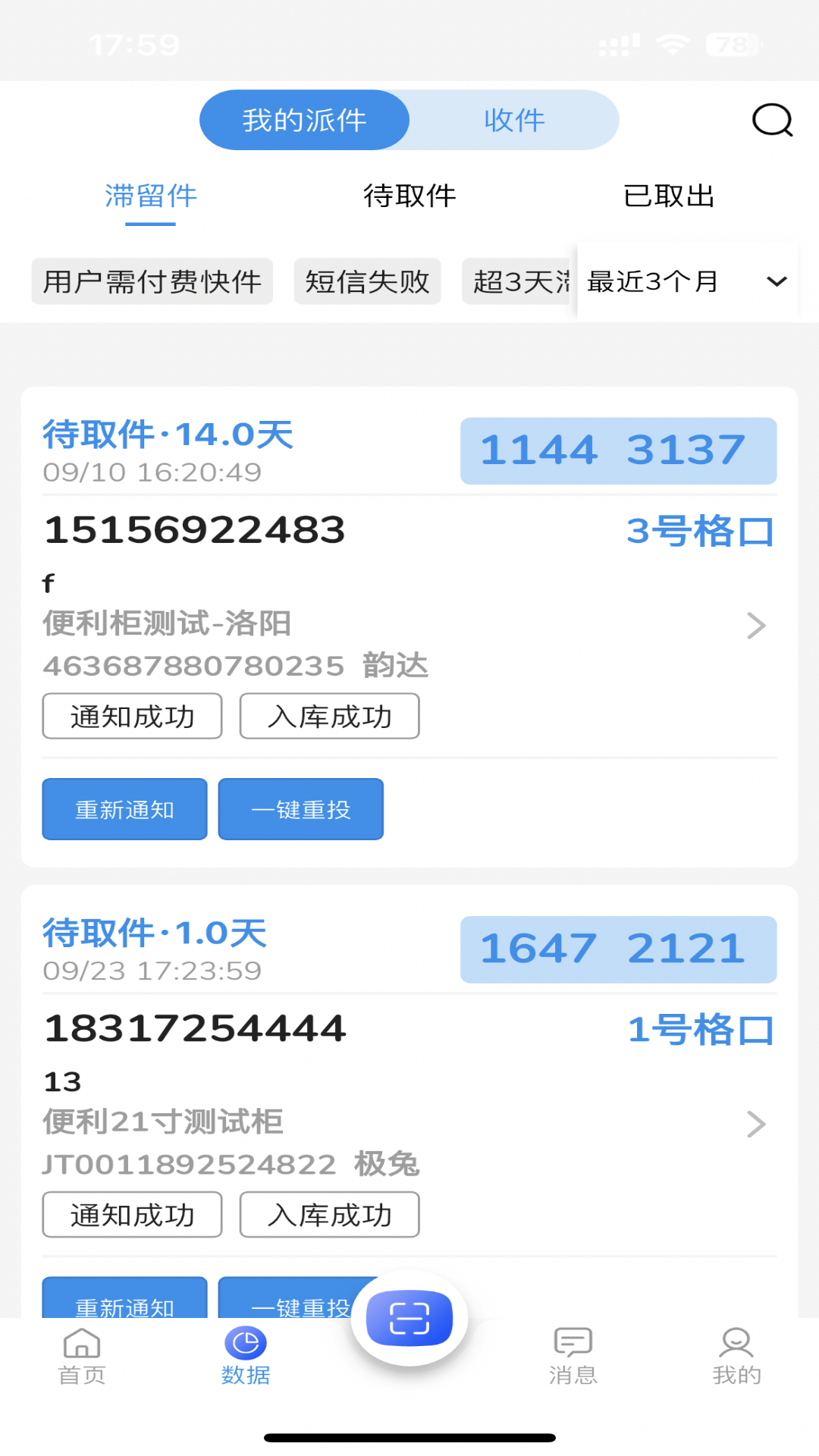819x1456 pixels.
Task: Enable the 超3天滞留 filter
Action: point(516,281)
